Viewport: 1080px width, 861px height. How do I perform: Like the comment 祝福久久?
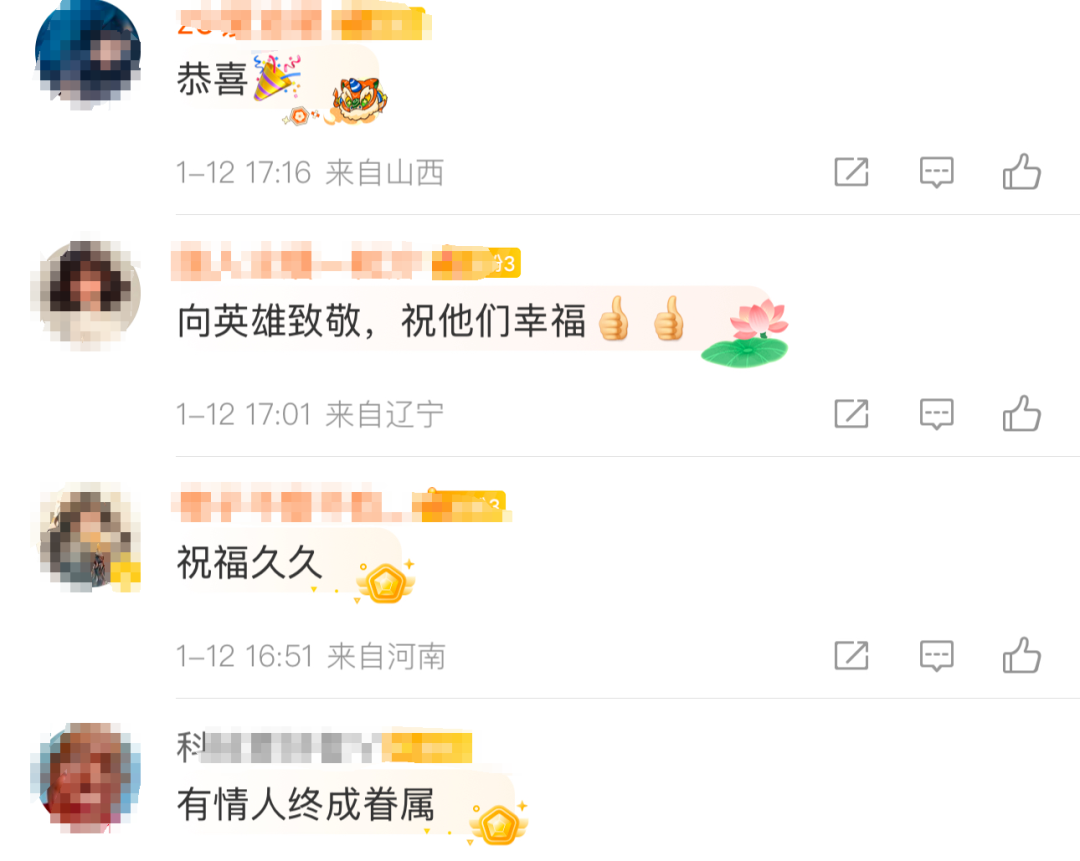1022,656
